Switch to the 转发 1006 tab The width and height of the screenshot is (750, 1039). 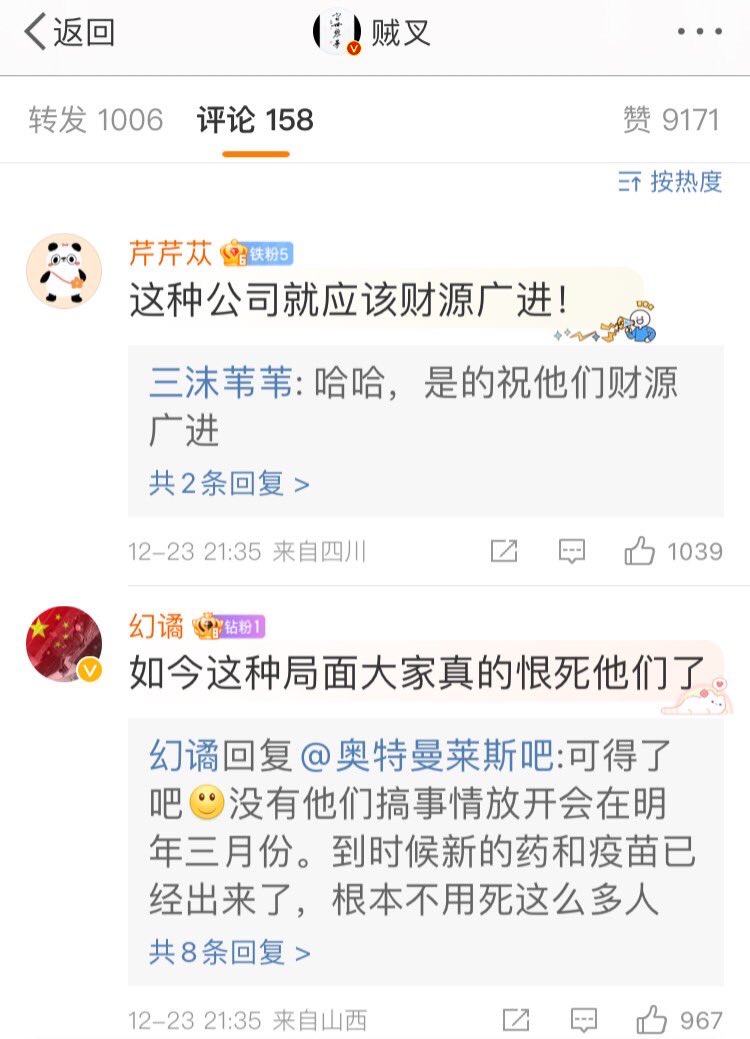pos(95,121)
